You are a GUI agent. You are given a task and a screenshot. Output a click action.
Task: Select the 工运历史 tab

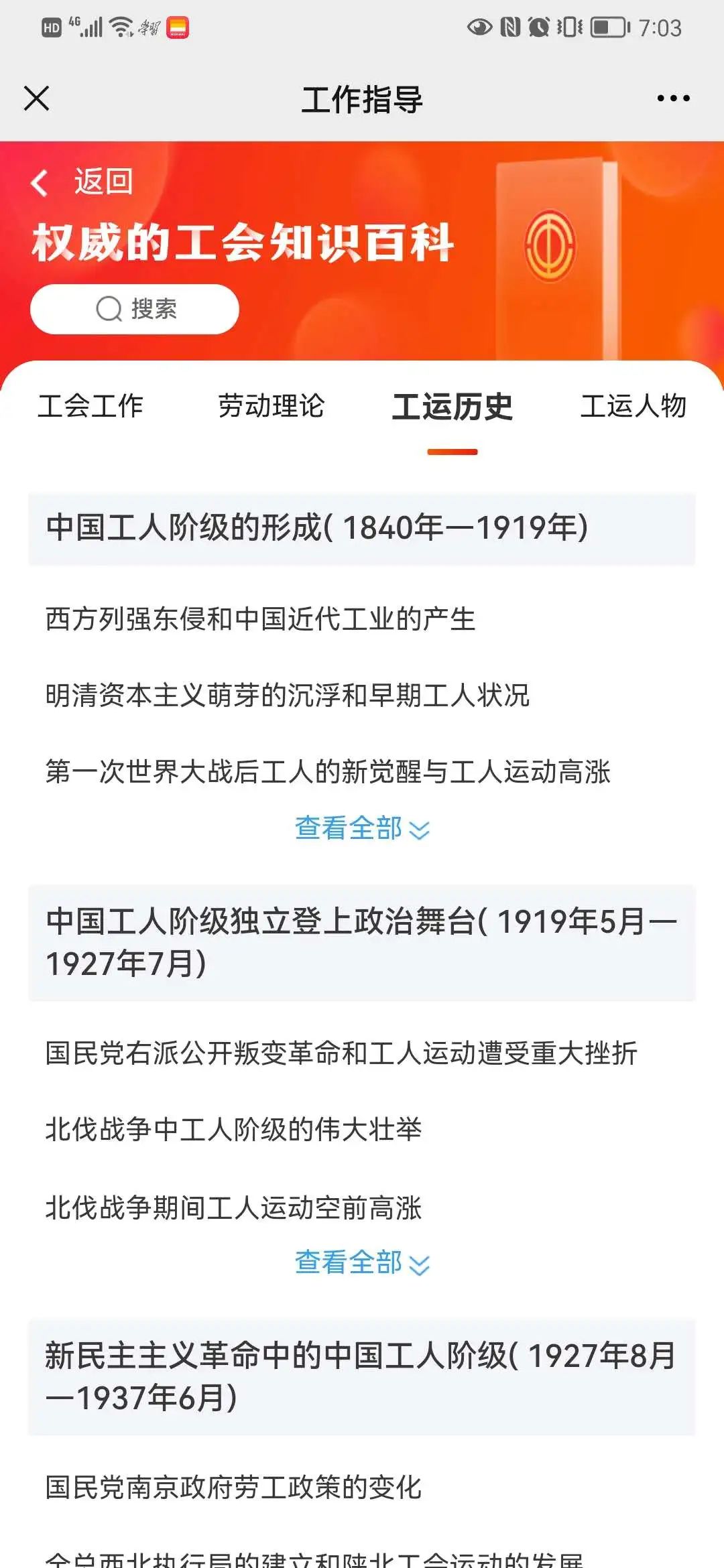pyautogui.click(x=452, y=407)
